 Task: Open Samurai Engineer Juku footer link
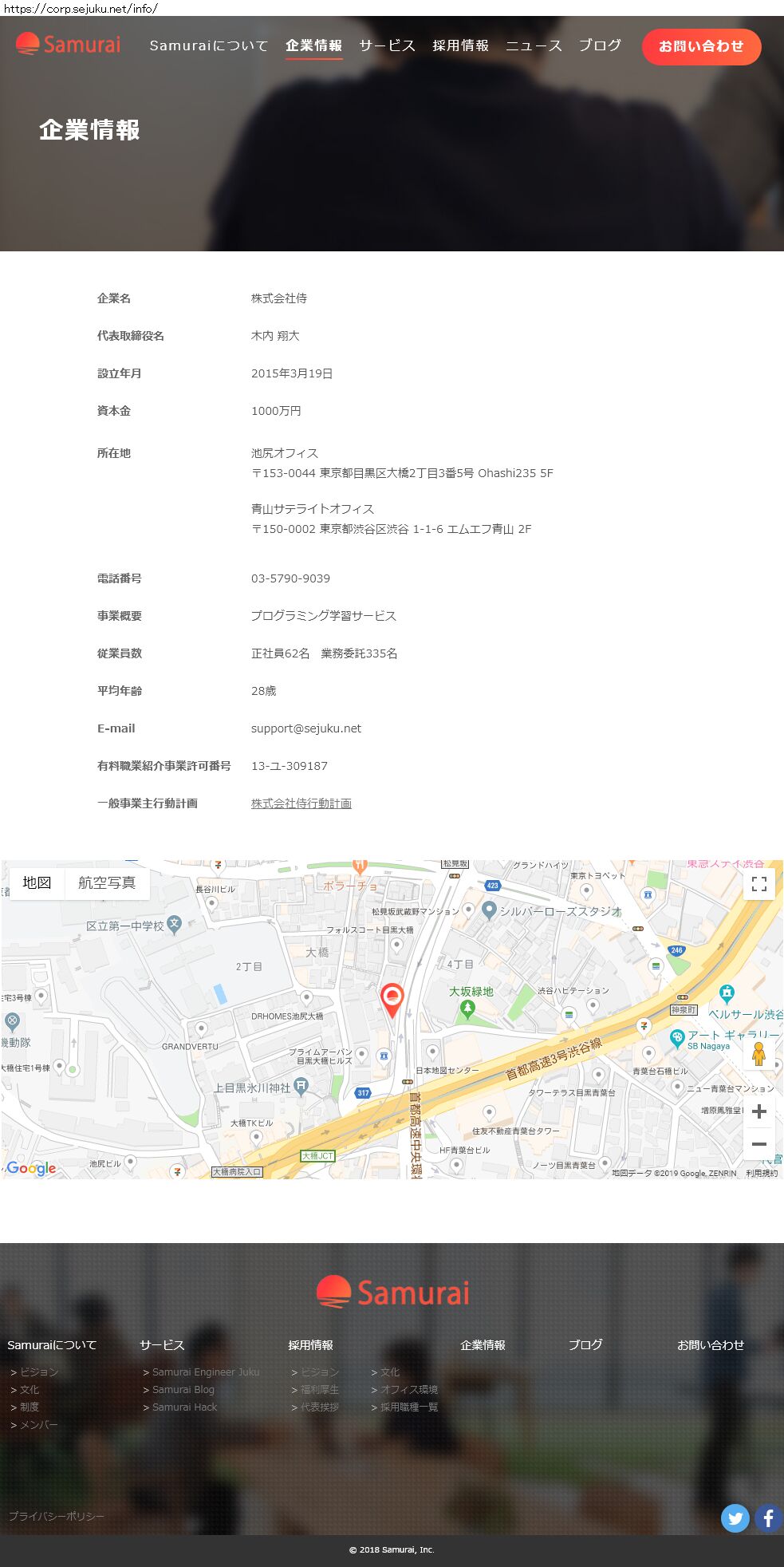coord(205,1372)
